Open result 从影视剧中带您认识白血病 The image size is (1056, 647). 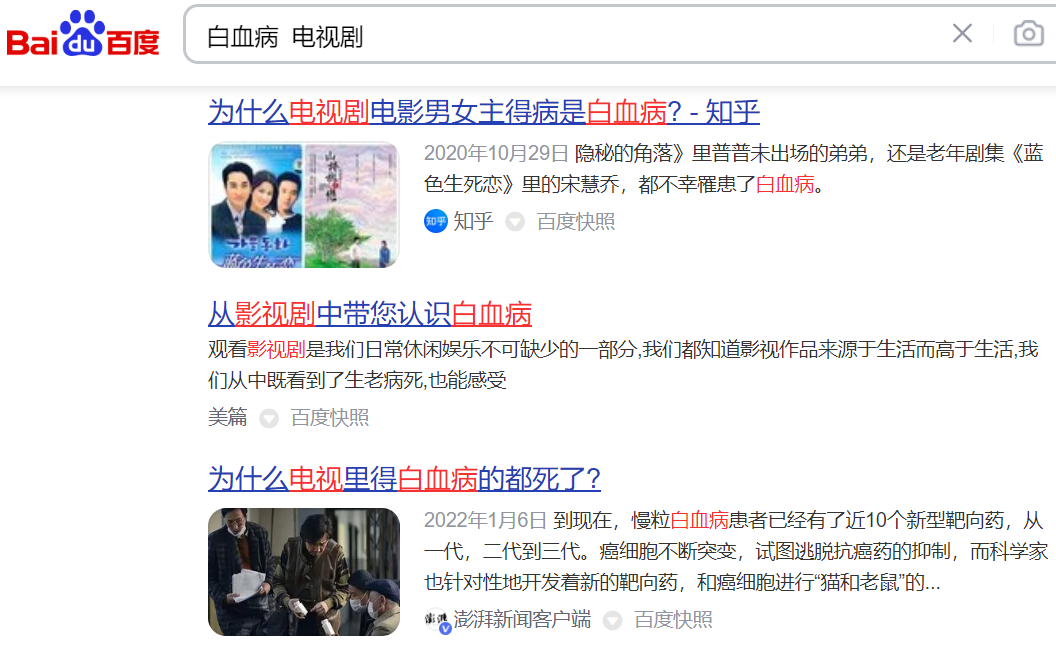(369, 314)
